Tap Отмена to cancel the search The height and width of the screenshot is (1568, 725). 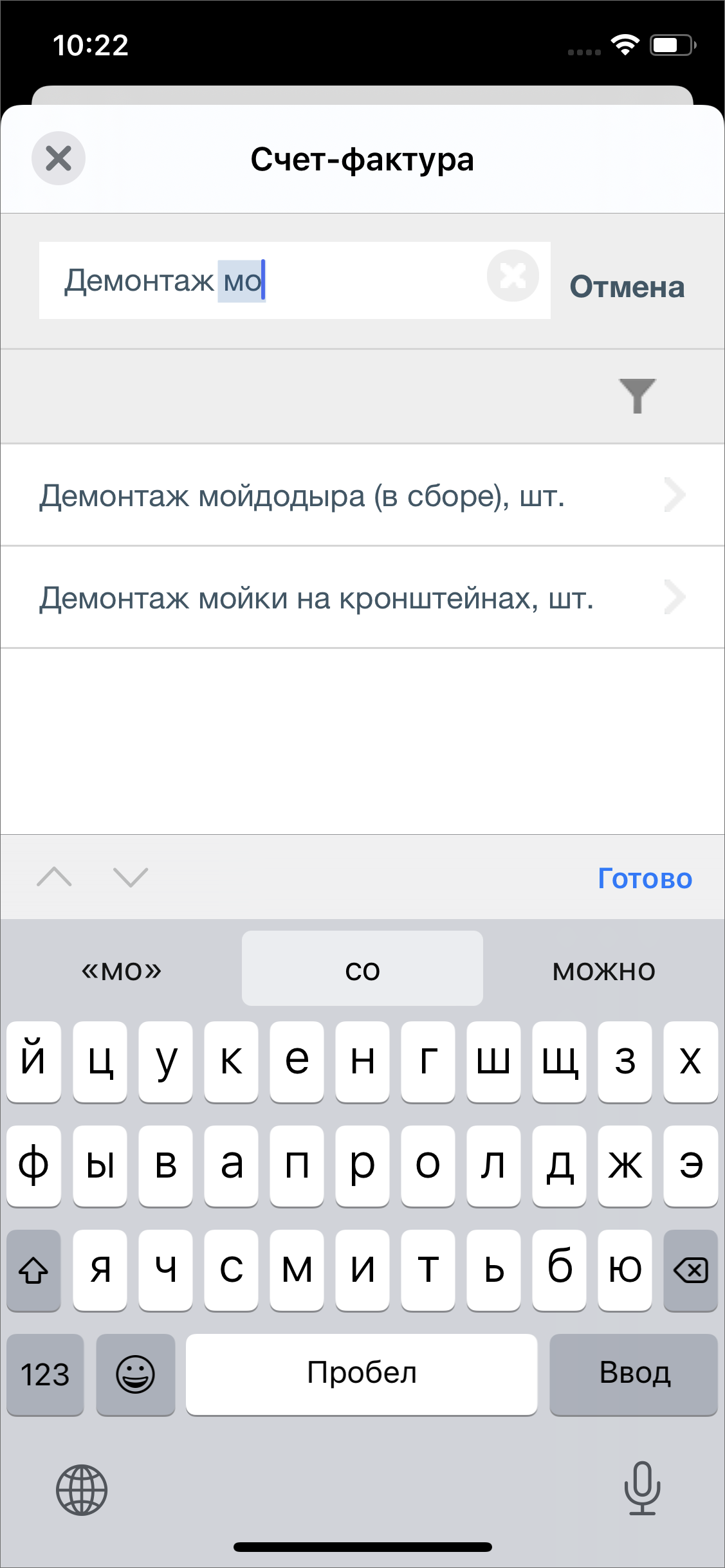tap(627, 287)
